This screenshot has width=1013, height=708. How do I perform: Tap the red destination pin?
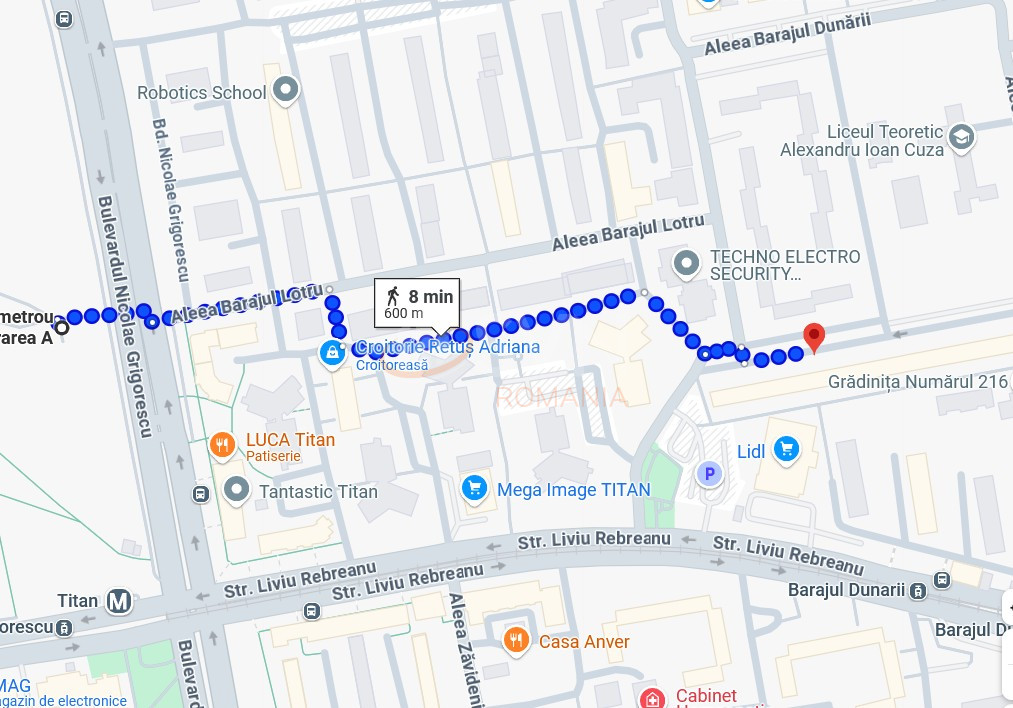(x=814, y=337)
